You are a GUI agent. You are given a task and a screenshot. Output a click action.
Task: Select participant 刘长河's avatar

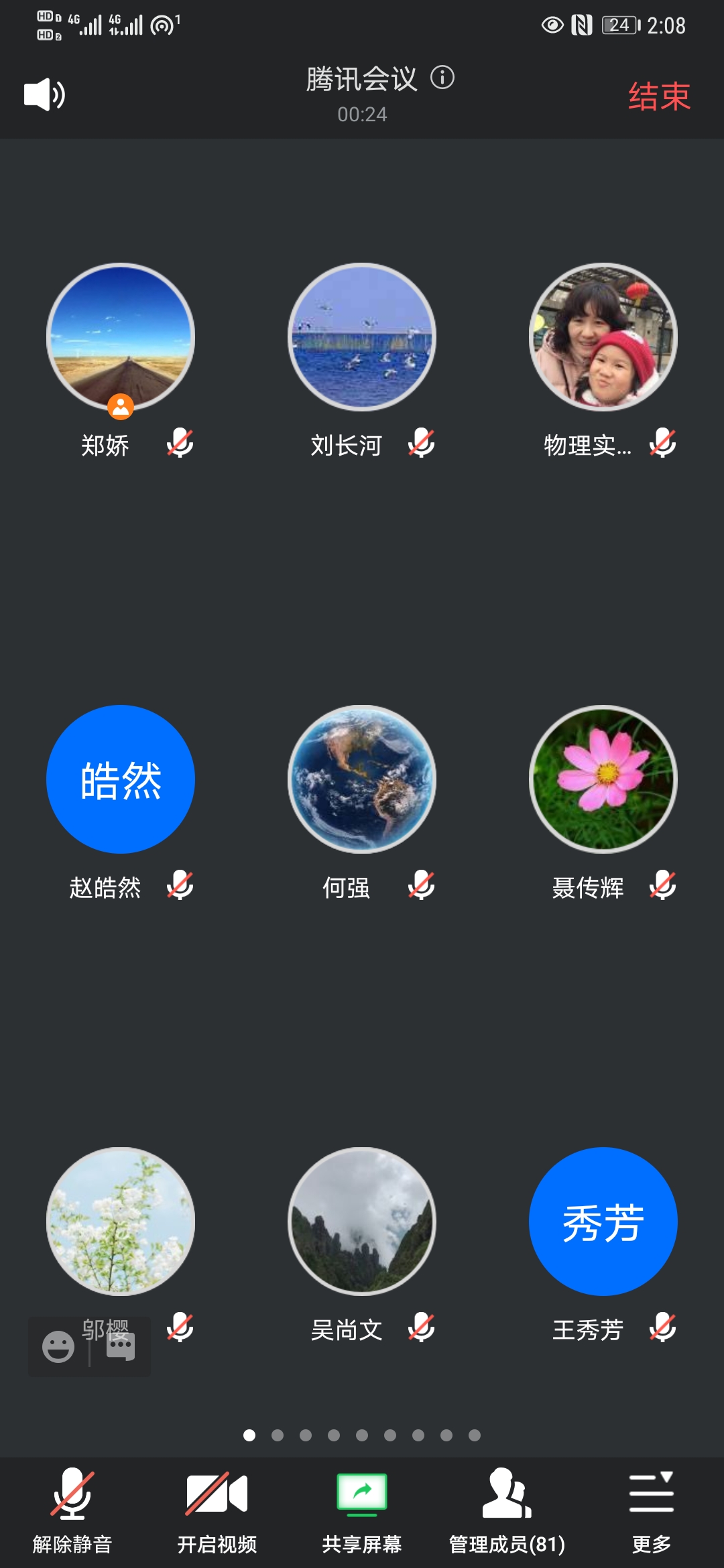click(x=362, y=337)
